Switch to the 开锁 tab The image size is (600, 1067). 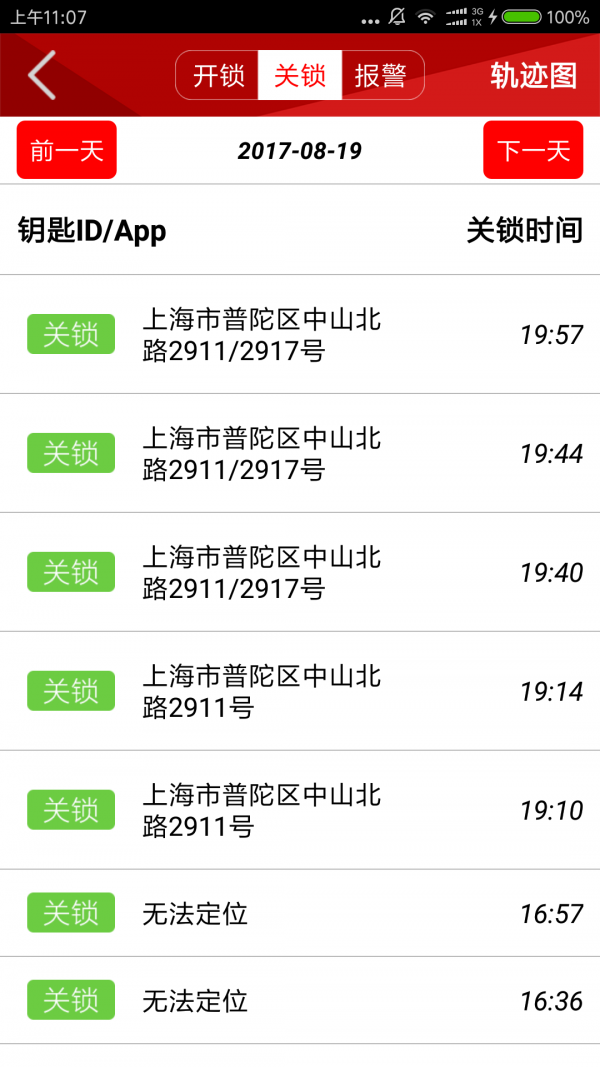click(218, 76)
